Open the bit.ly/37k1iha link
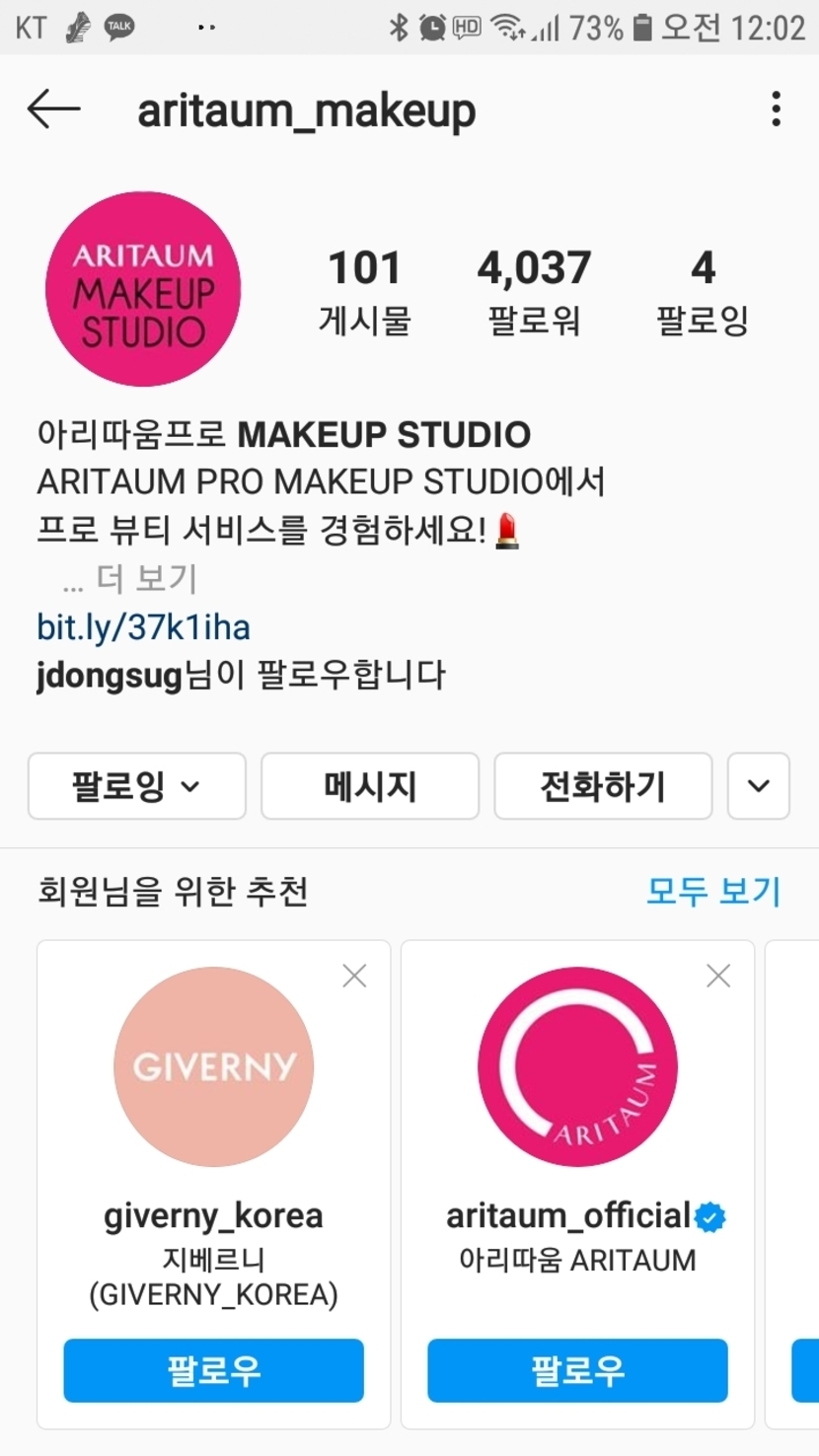The height and width of the screenshot is (1456, 819). pyautogui.click(x=143, y=627)
